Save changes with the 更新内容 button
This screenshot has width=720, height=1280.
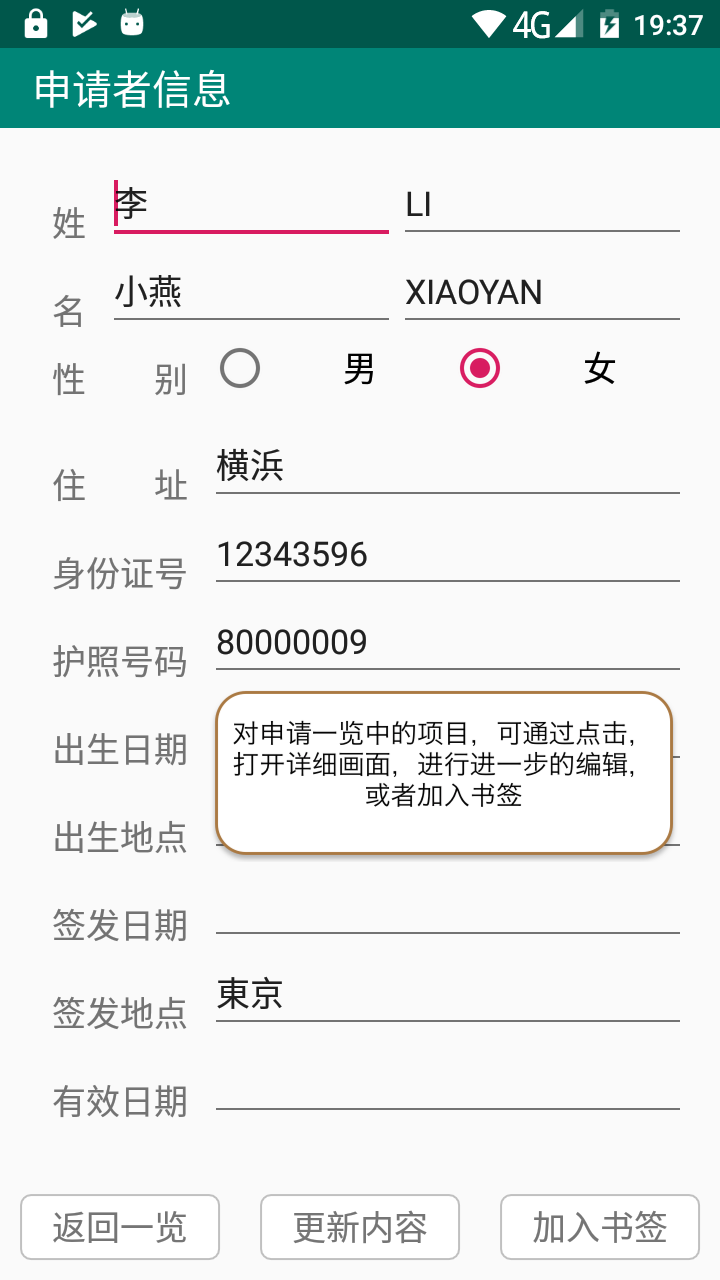(x=360, y=1227)
